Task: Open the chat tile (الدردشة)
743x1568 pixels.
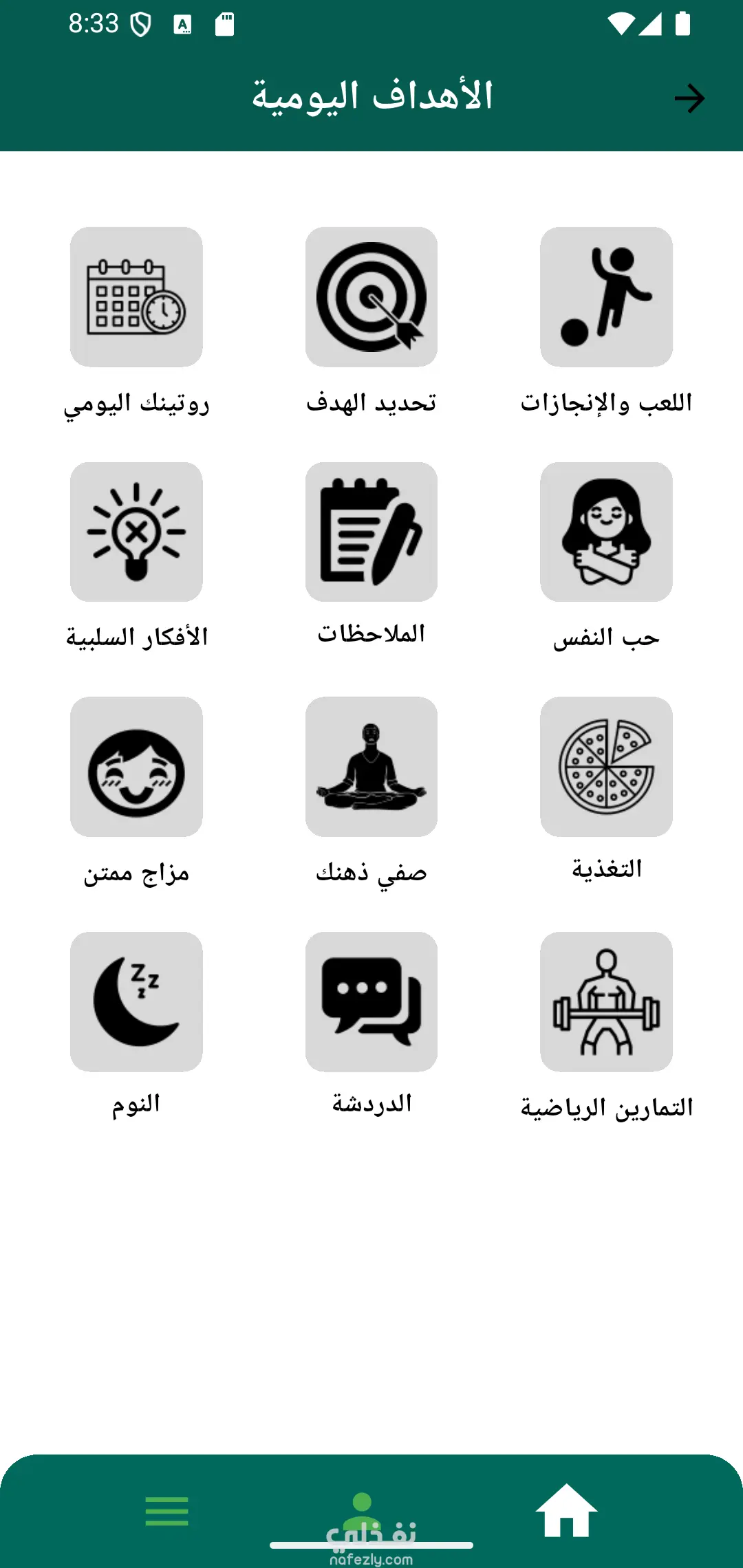Action: (371, 1001)
